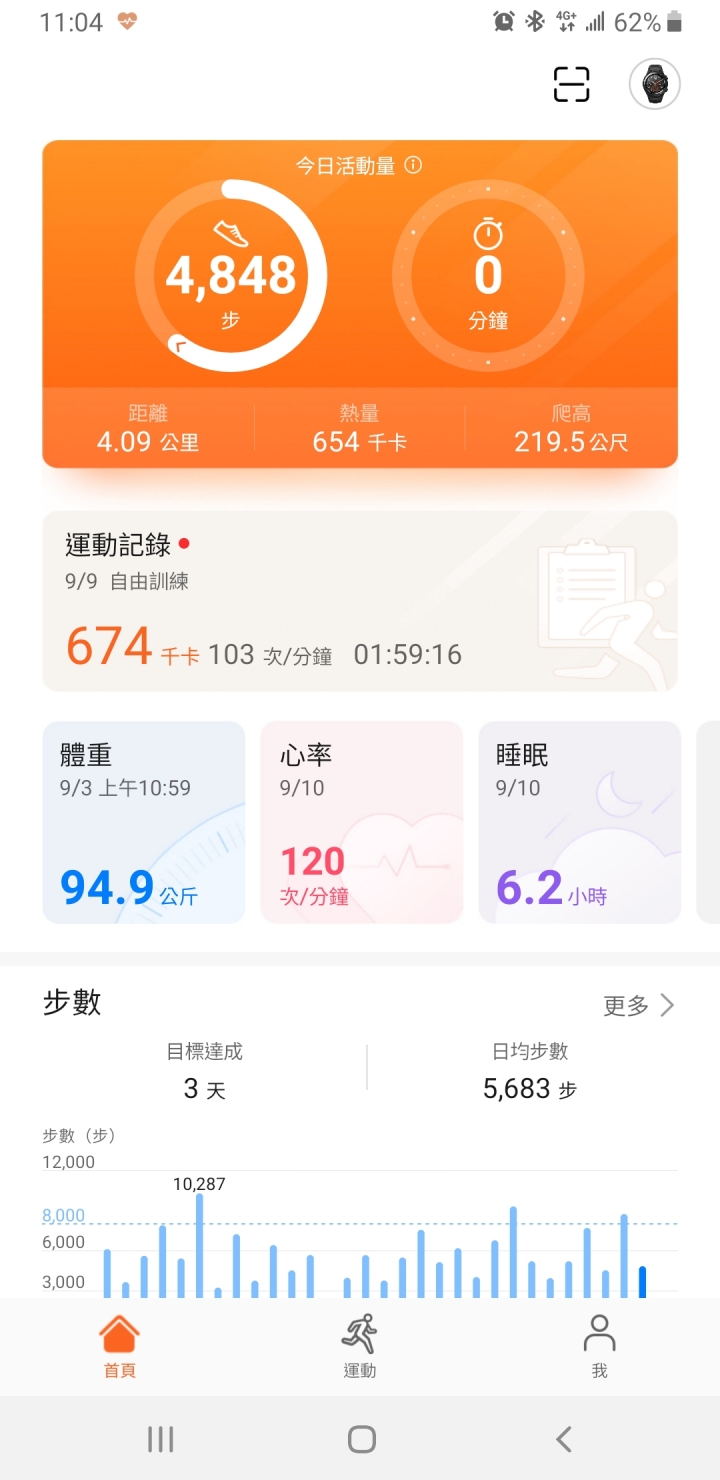Screen dimensions: 720x1480
Task: Tap the info icon beside 今日活動量
Action: [413, 165]
